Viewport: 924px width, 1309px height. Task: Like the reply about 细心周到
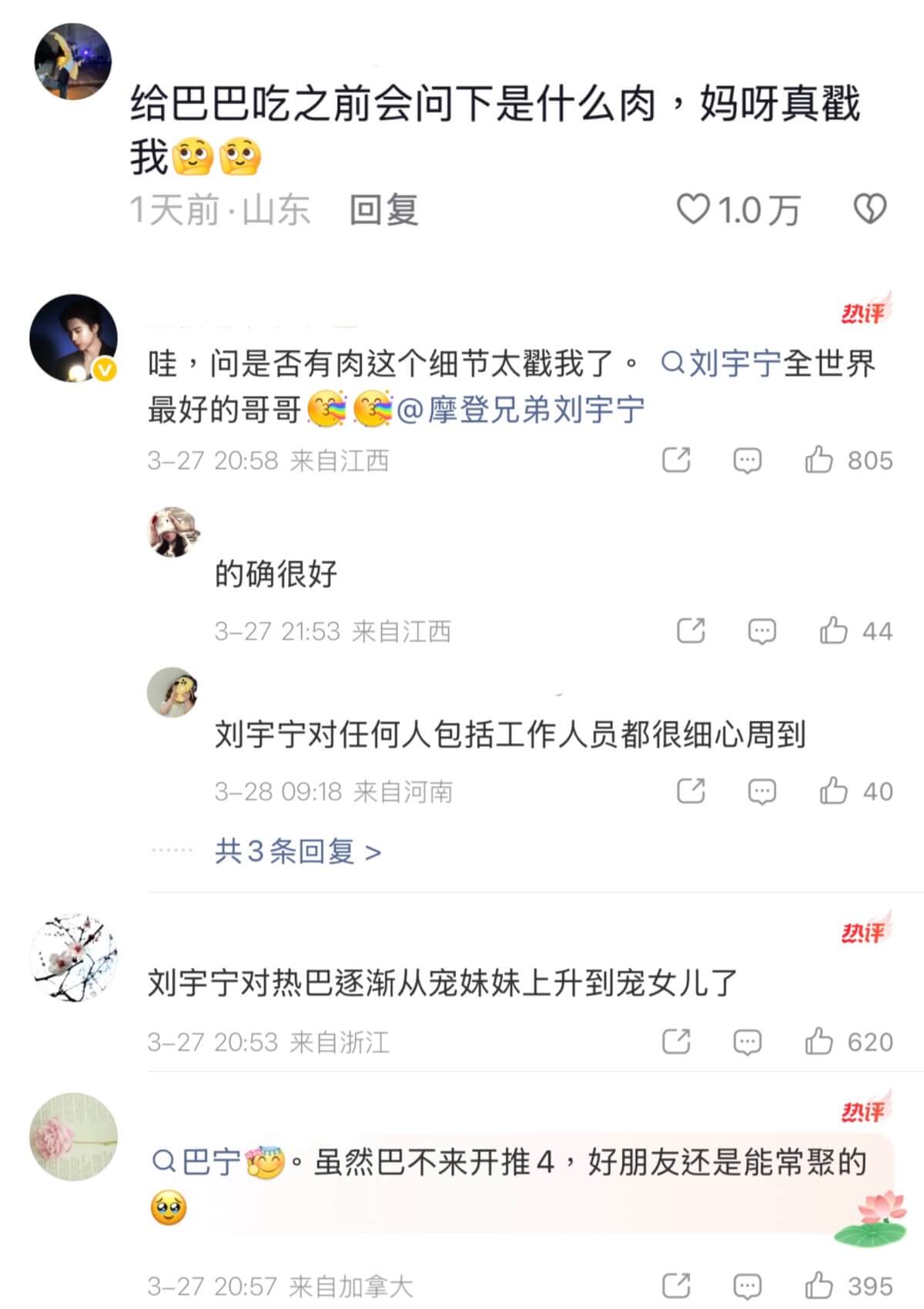[x=834, y=791]
